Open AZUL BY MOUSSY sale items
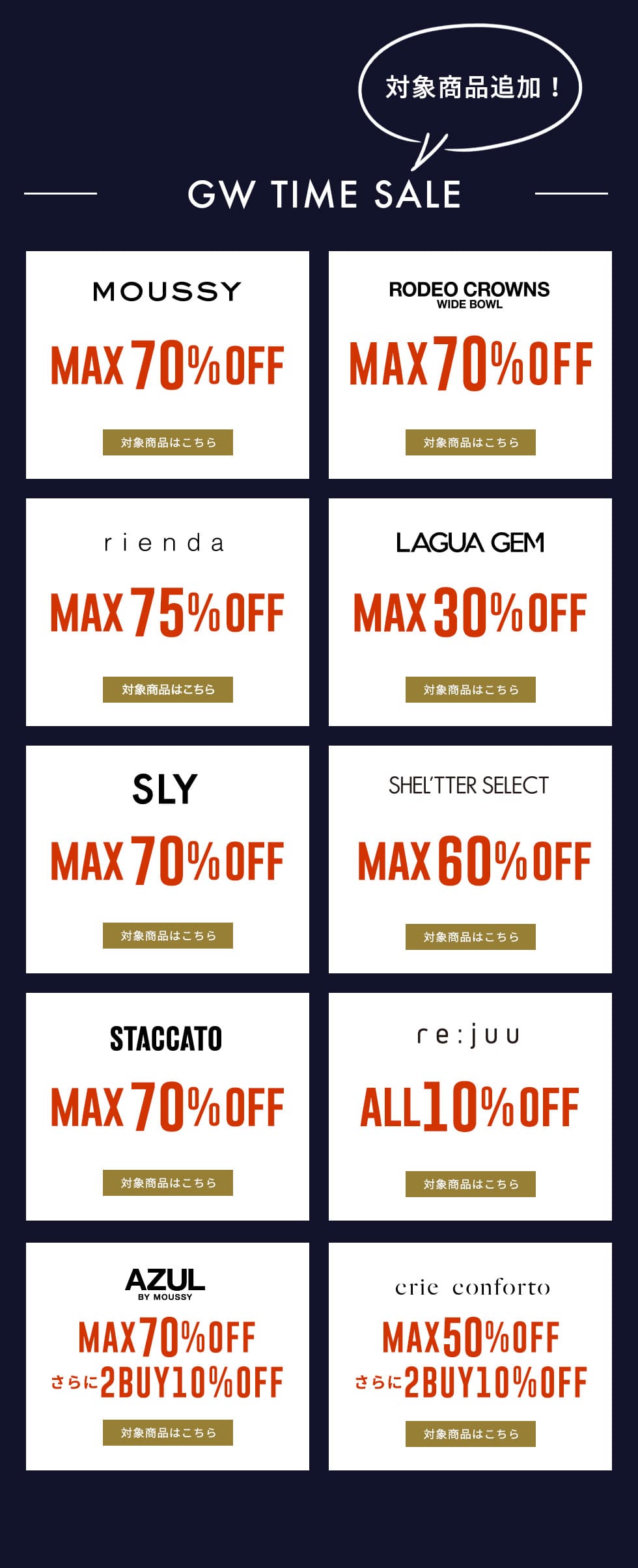The width and height of the screenshot is (638, 1568). [167, 1433]
